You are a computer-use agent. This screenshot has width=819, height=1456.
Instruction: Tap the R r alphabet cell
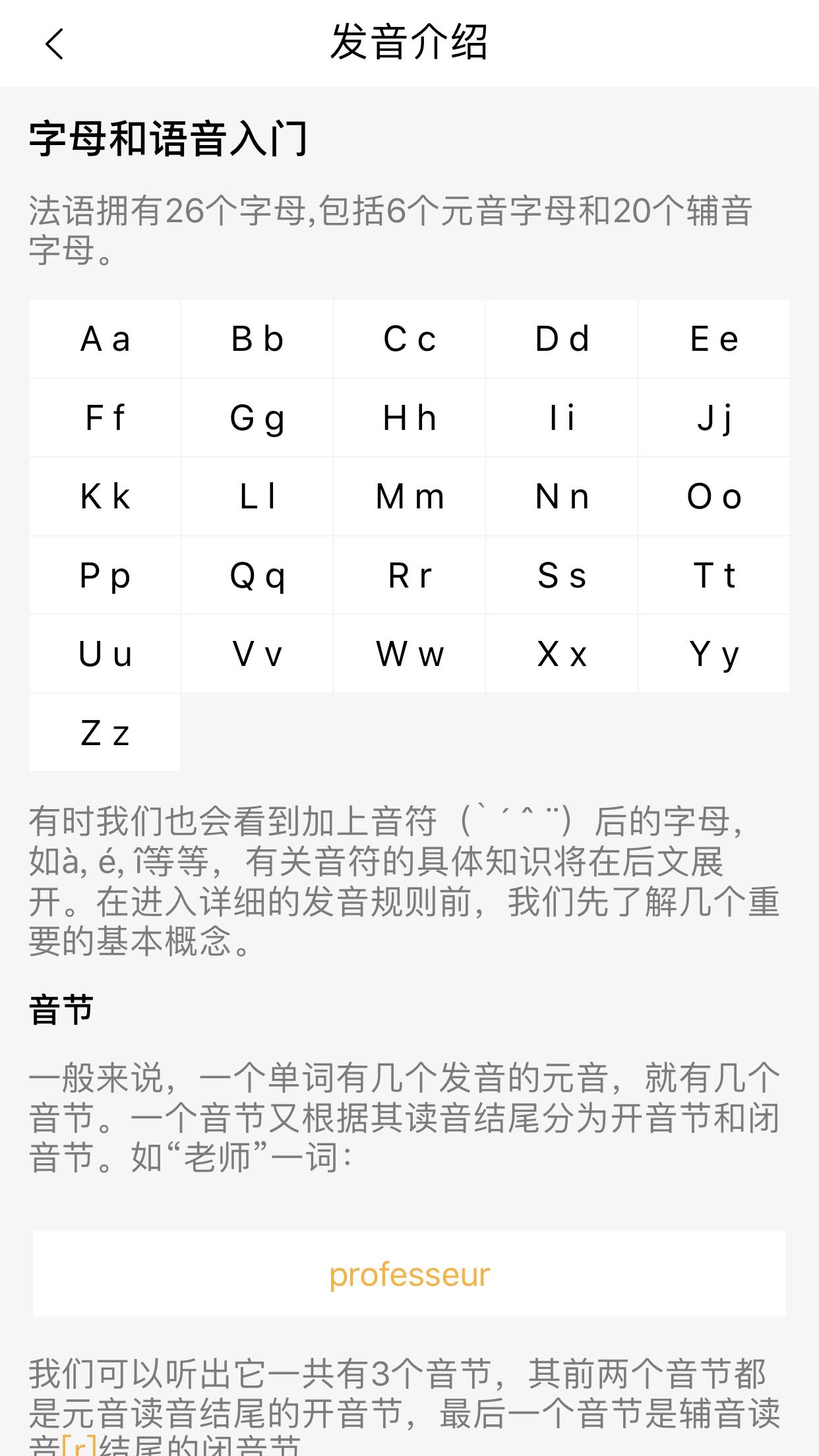[410, 576]
